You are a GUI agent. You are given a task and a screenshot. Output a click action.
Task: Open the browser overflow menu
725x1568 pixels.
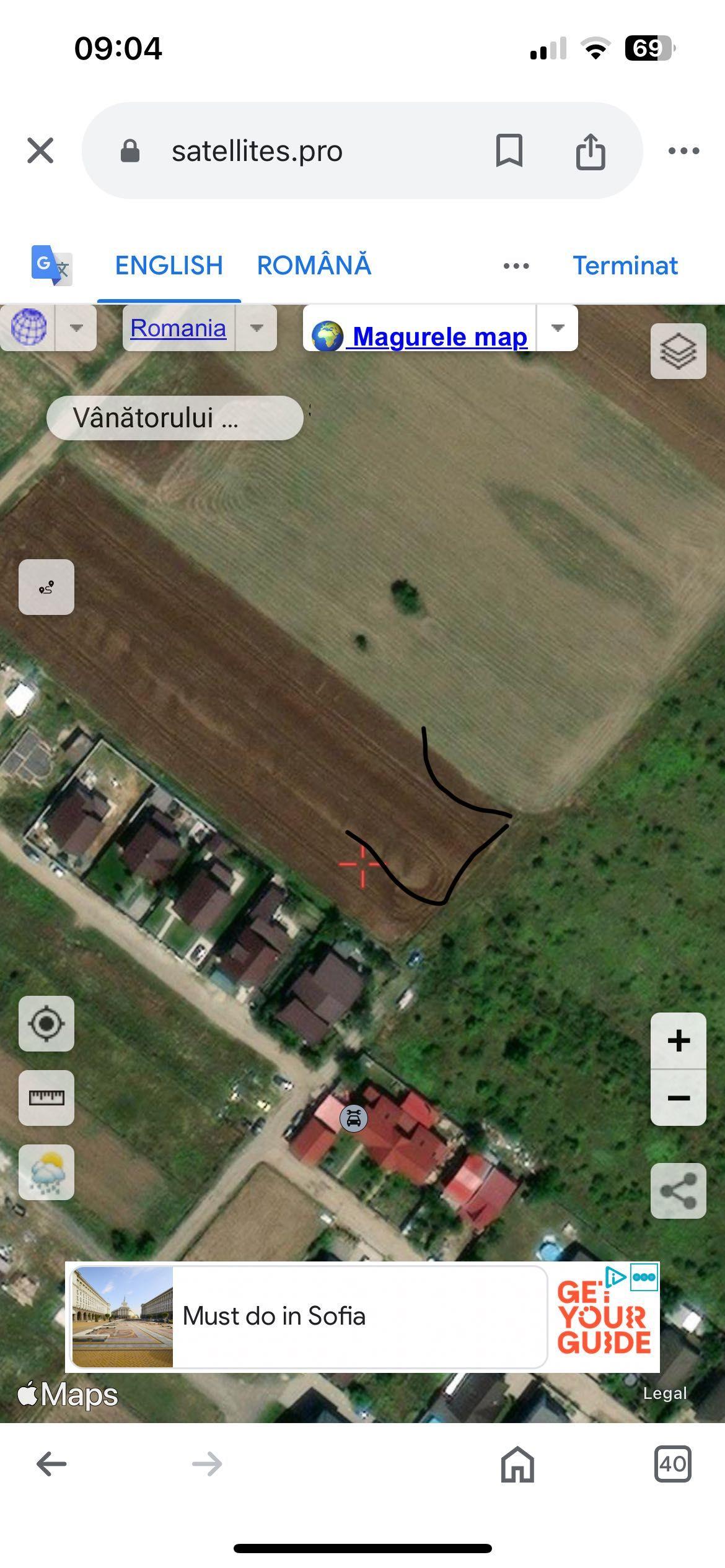[x=683, y=150]
